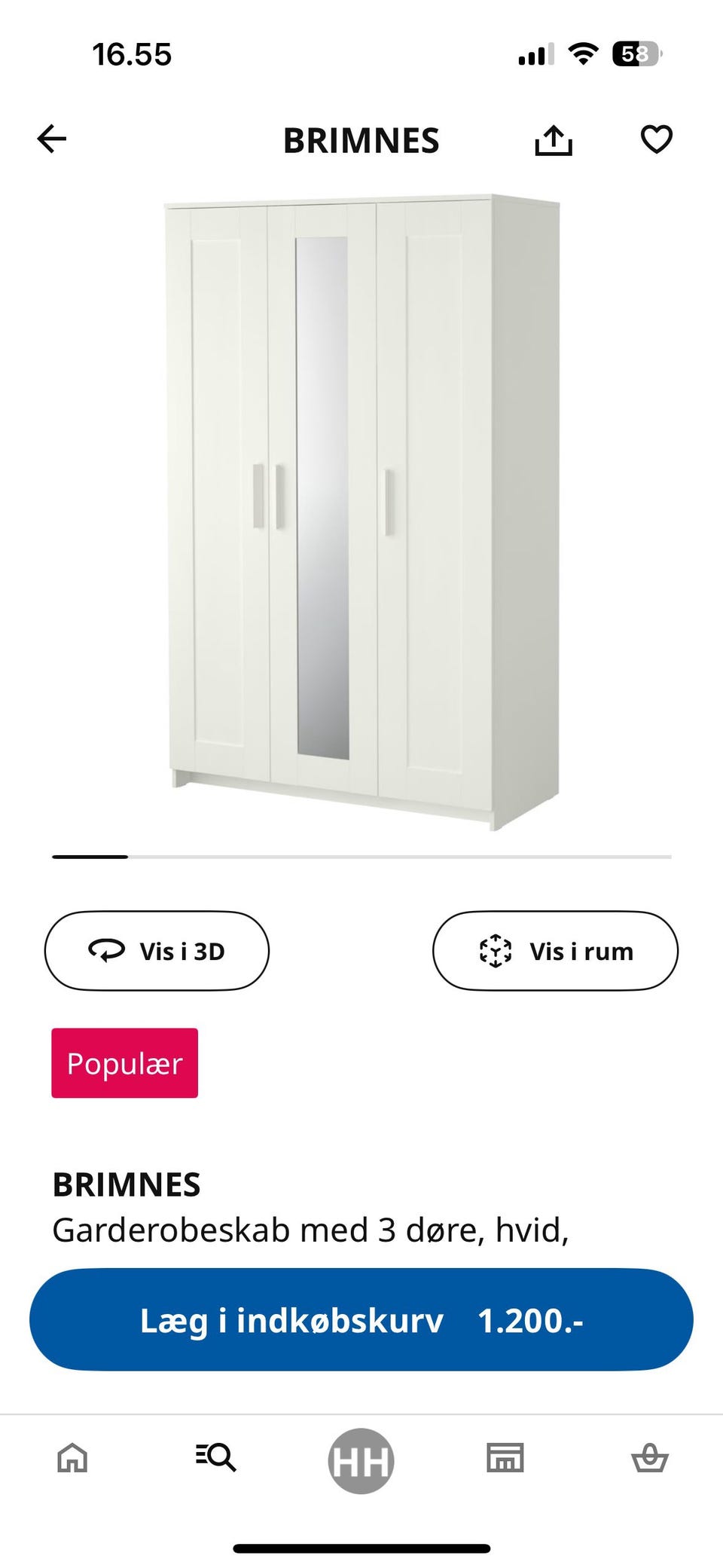The height and width of the screenshot is (1568, 723).
Task: Toggle the wishlist heart for this wardrobe
Action: 656,139
